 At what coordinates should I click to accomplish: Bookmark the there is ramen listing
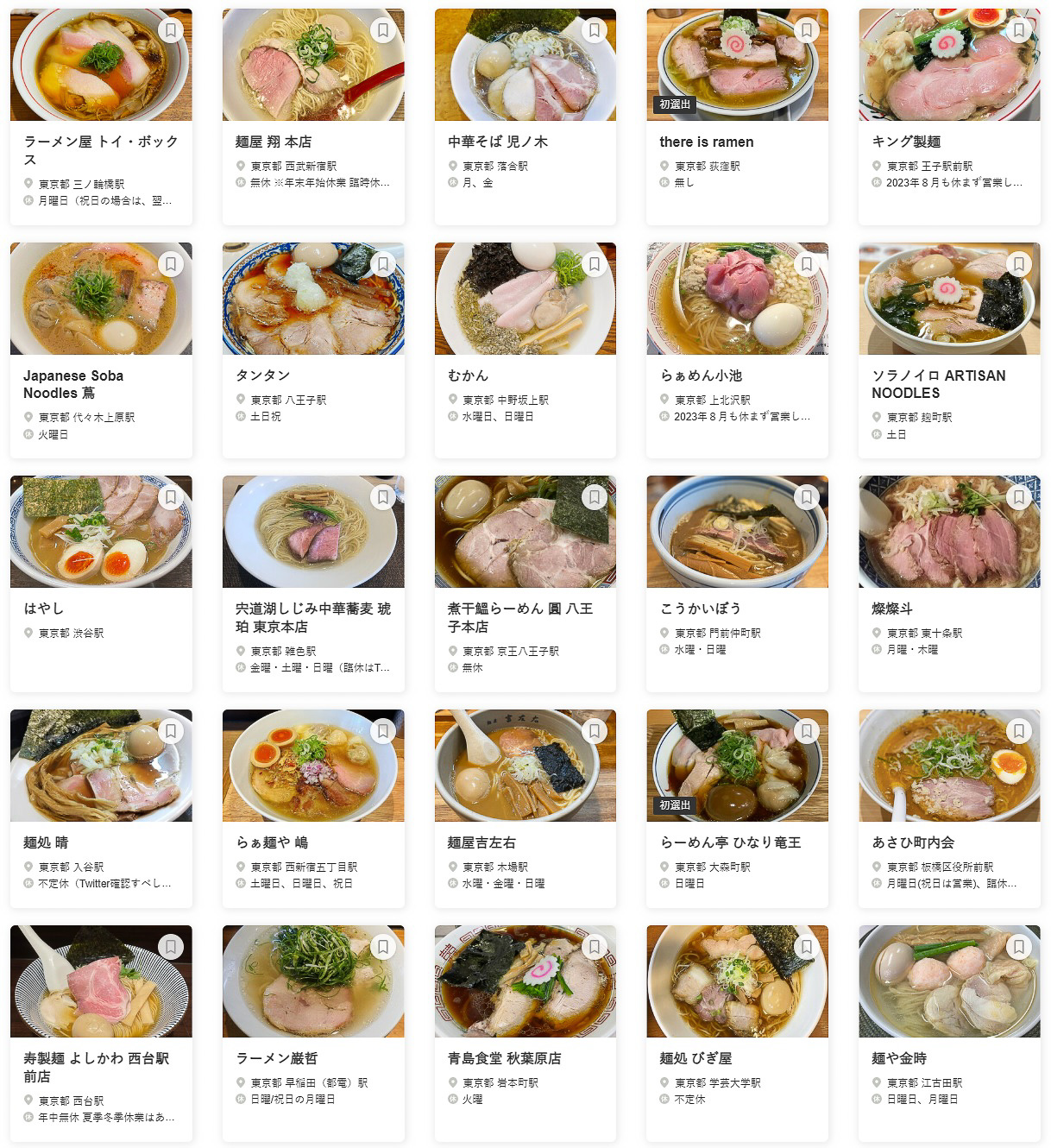(807, 31)
